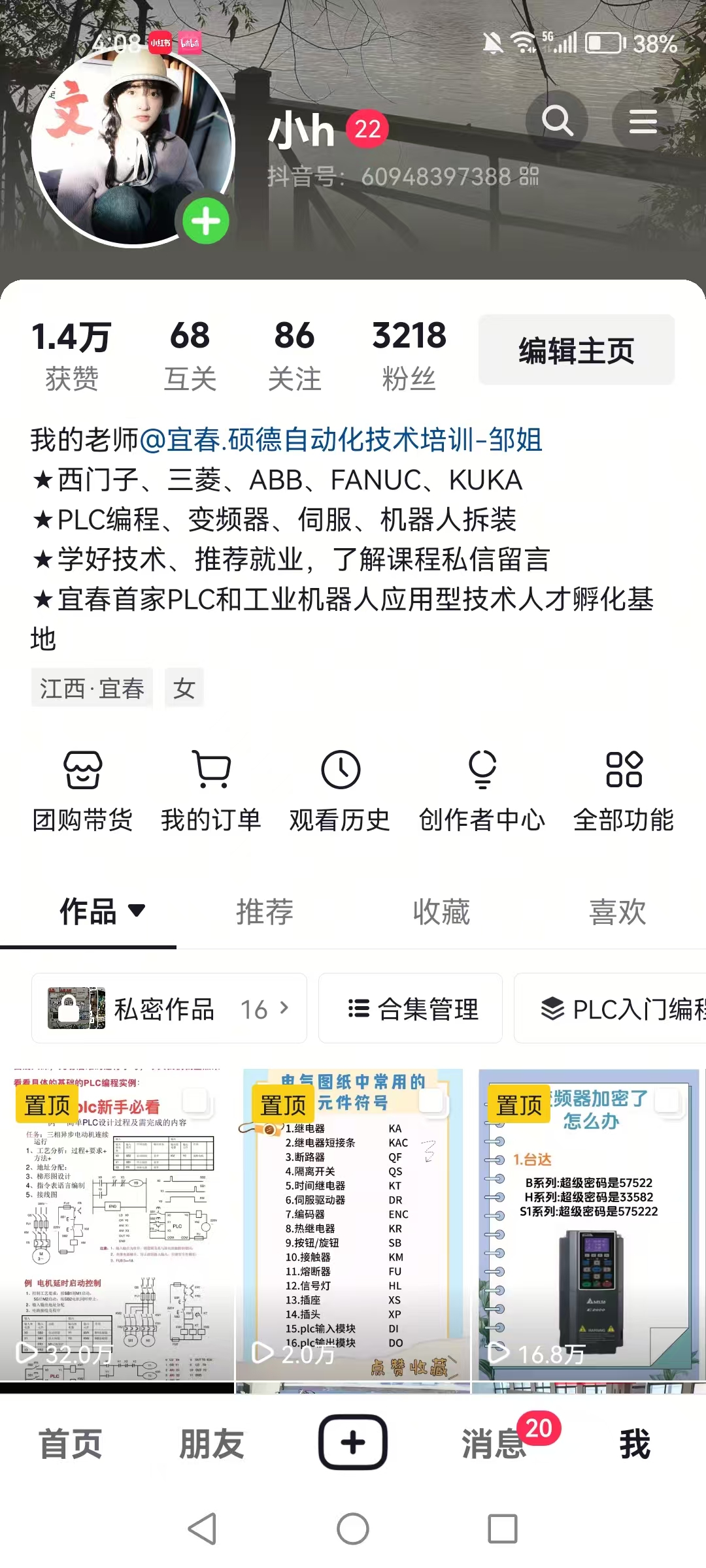The height and width of the screenshot is (1568, 706).
Task: Open 私密作品 private videos
Action: (x=169, y=1009)
